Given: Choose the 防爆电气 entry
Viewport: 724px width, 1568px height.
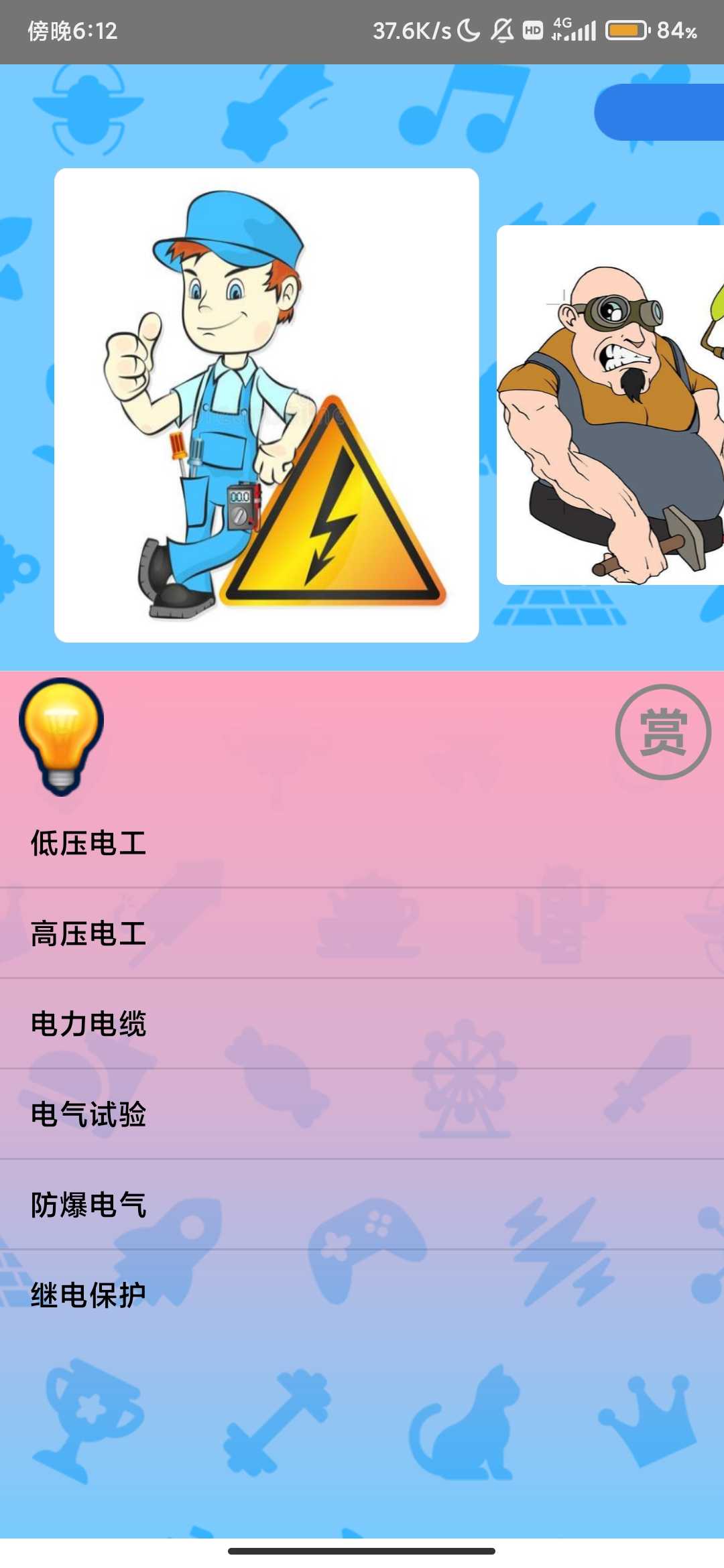Looking at the screenshot, I should 88,1205.
